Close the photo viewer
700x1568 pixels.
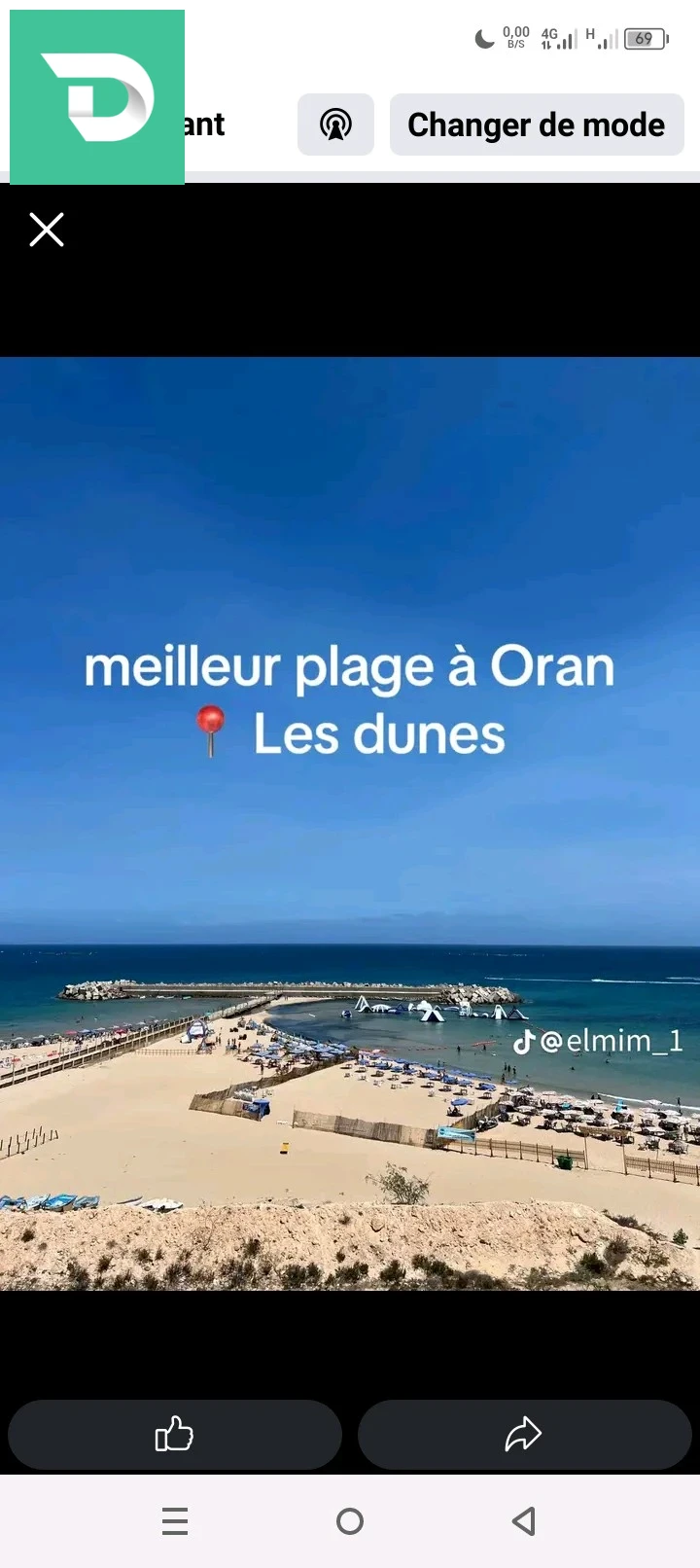47,231
